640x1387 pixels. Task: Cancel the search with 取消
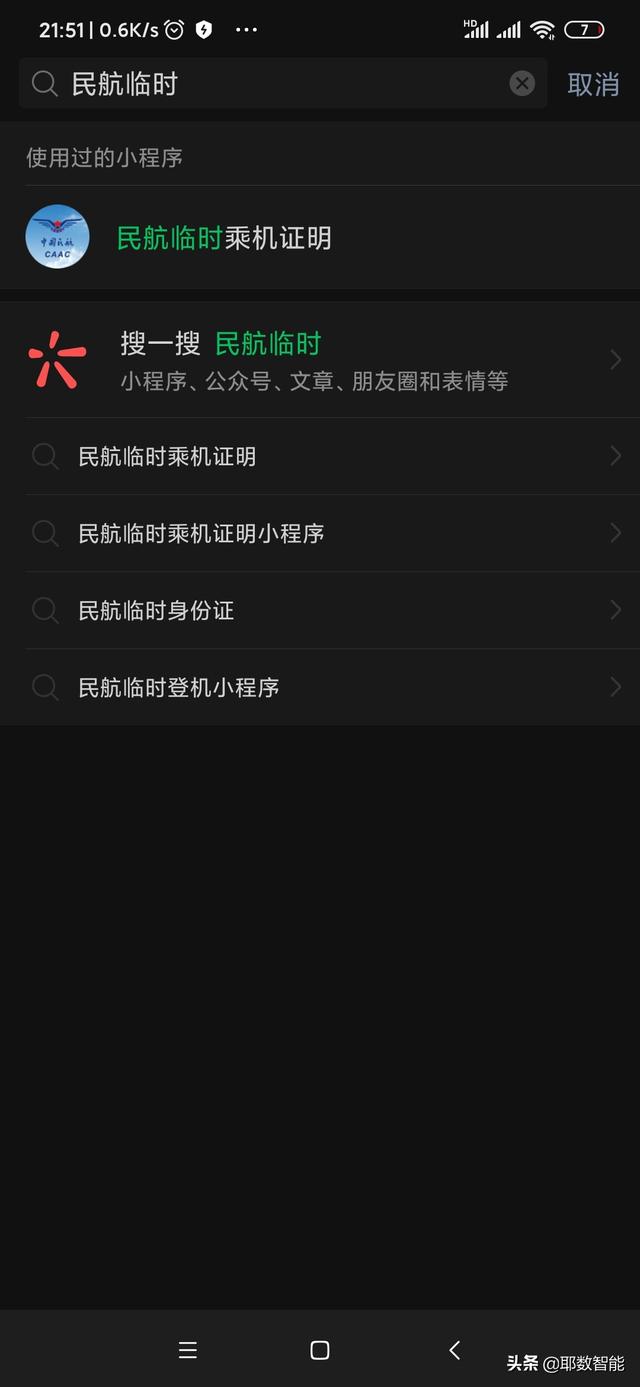pyautogui.click(x=593, y=85)
